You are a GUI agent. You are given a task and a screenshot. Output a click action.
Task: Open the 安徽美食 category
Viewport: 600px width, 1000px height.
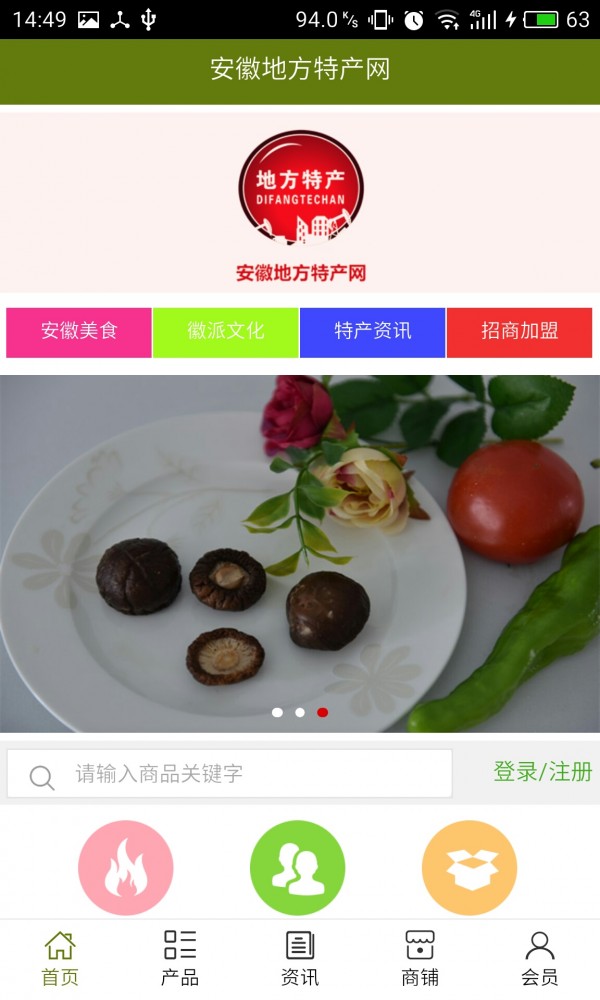[x=79, y=332]
